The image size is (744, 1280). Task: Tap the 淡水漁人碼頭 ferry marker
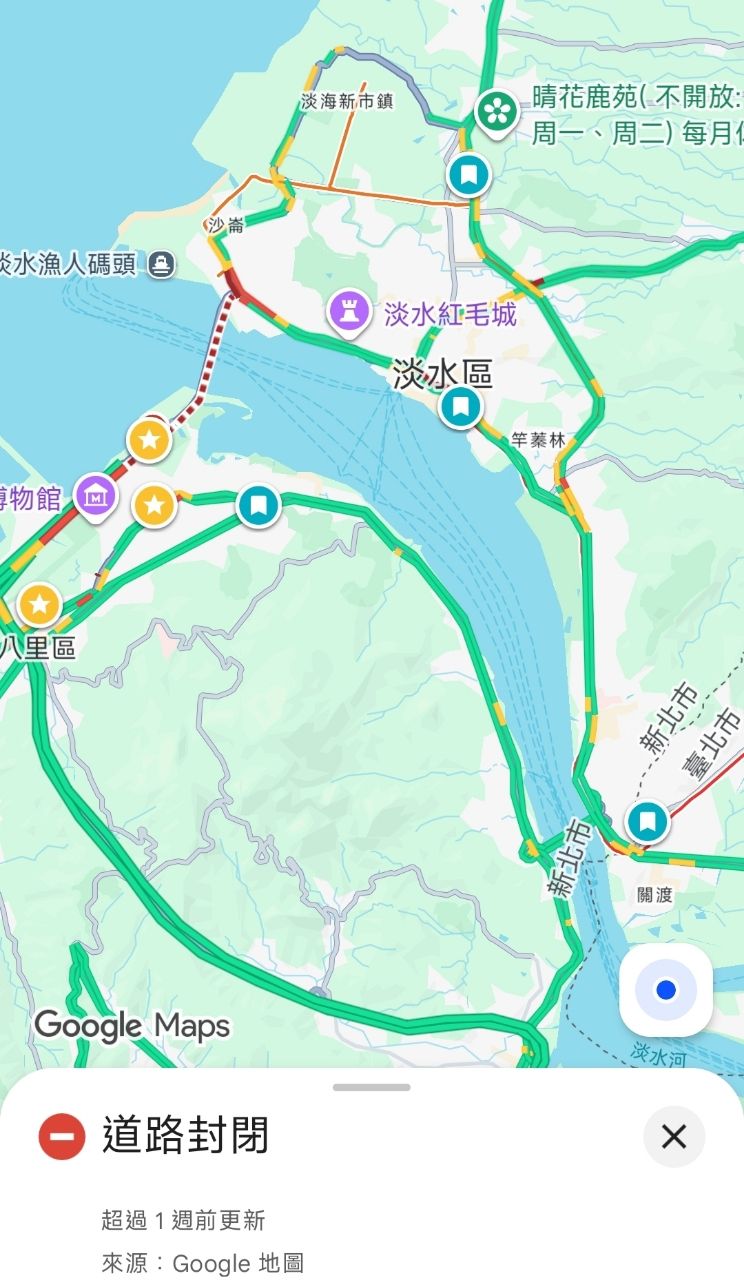162,265
